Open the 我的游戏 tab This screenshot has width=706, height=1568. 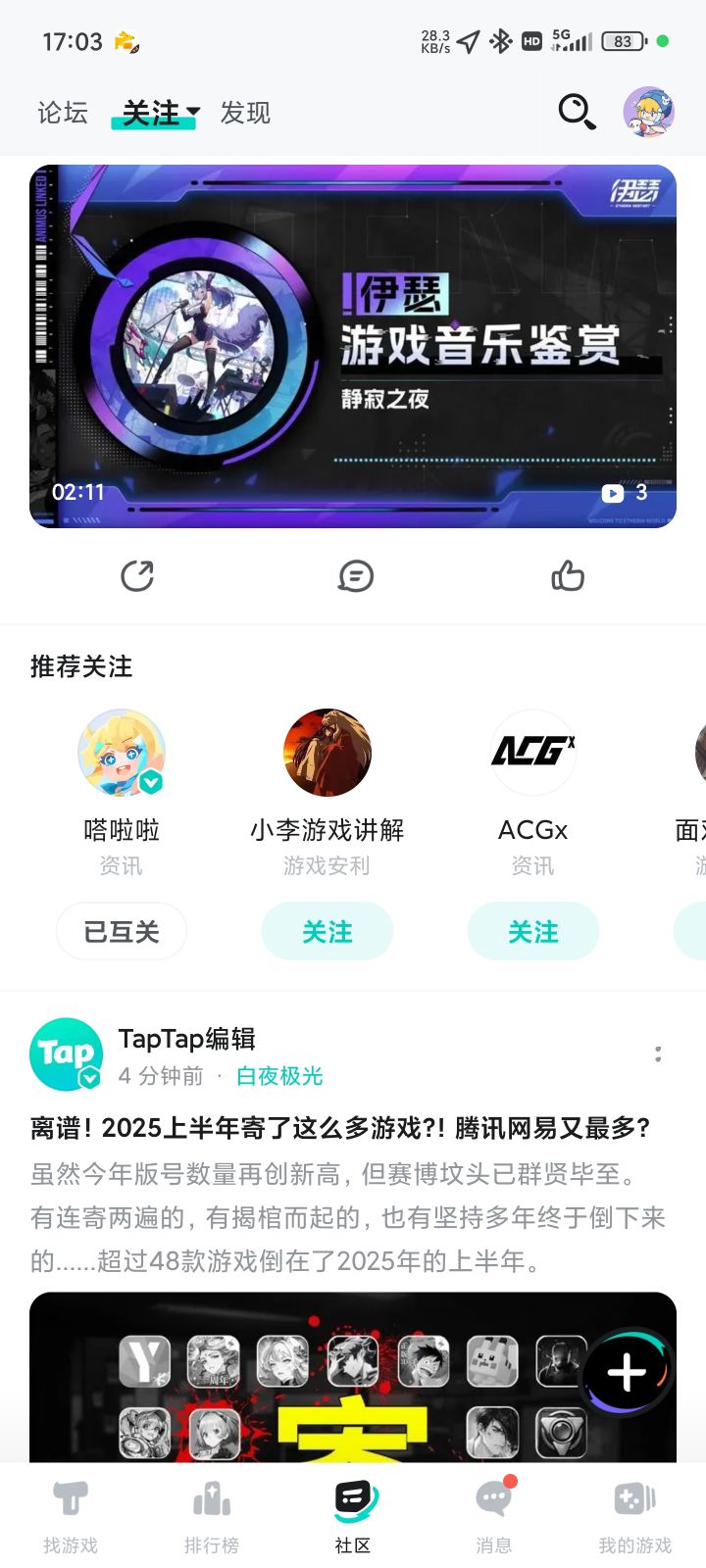pyautogui.click(x=635, y=1516)
